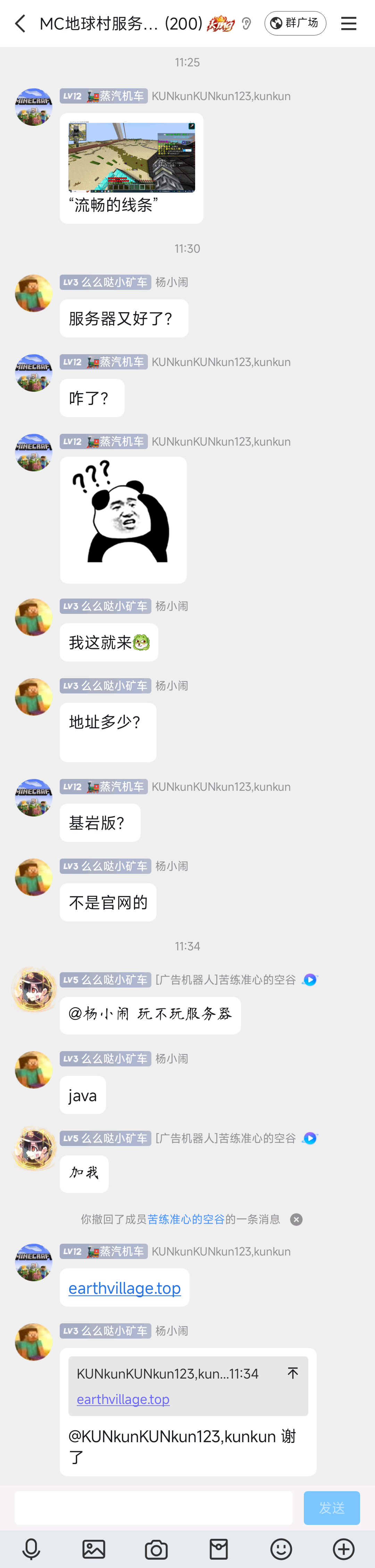Screen dimensions: 375x1568
Task: Open the 群广场 group plaza
Action: pos(295,23)
